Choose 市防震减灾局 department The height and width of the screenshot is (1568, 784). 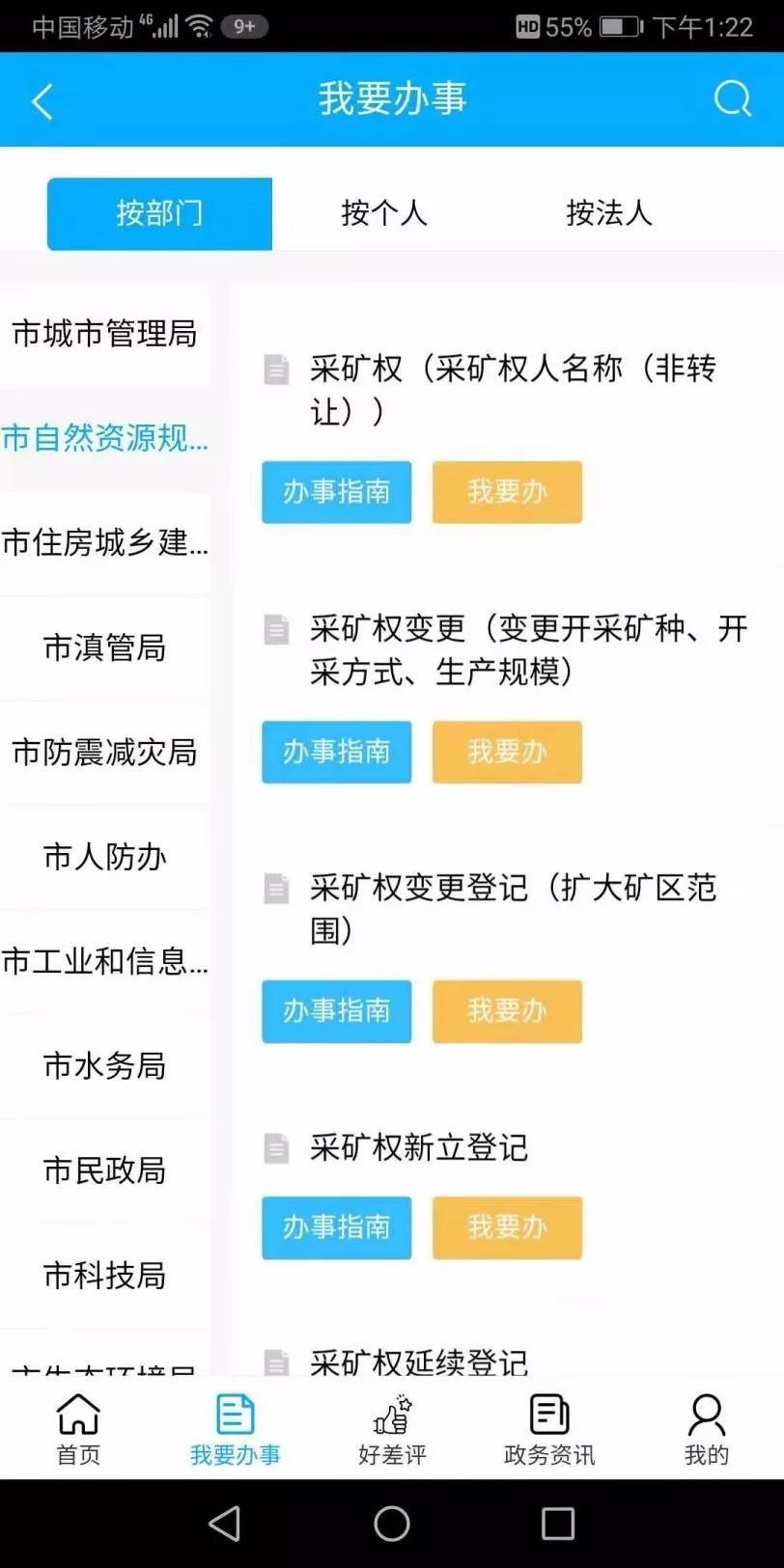pos(104,752)
